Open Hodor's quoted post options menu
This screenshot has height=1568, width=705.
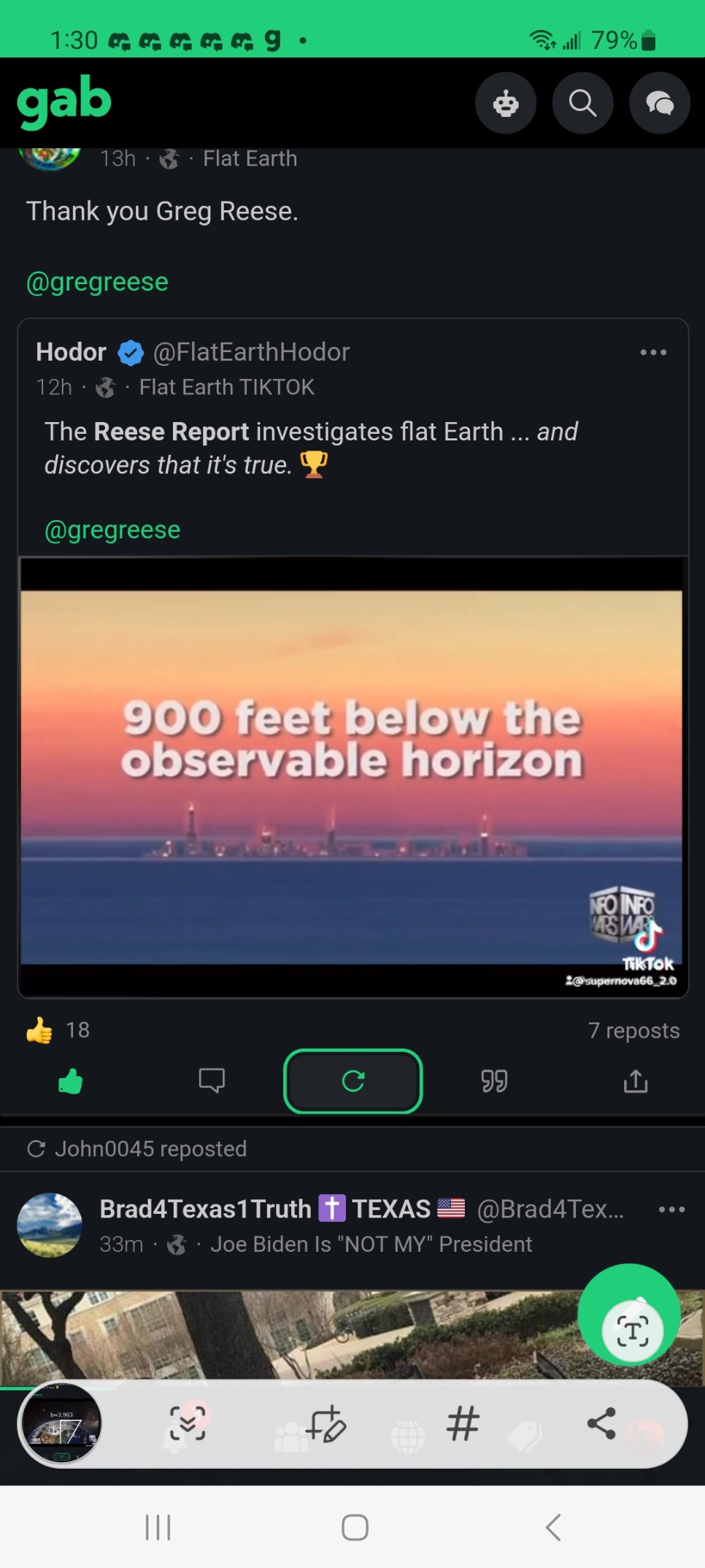pyautogui.click(x=653, y=353)
